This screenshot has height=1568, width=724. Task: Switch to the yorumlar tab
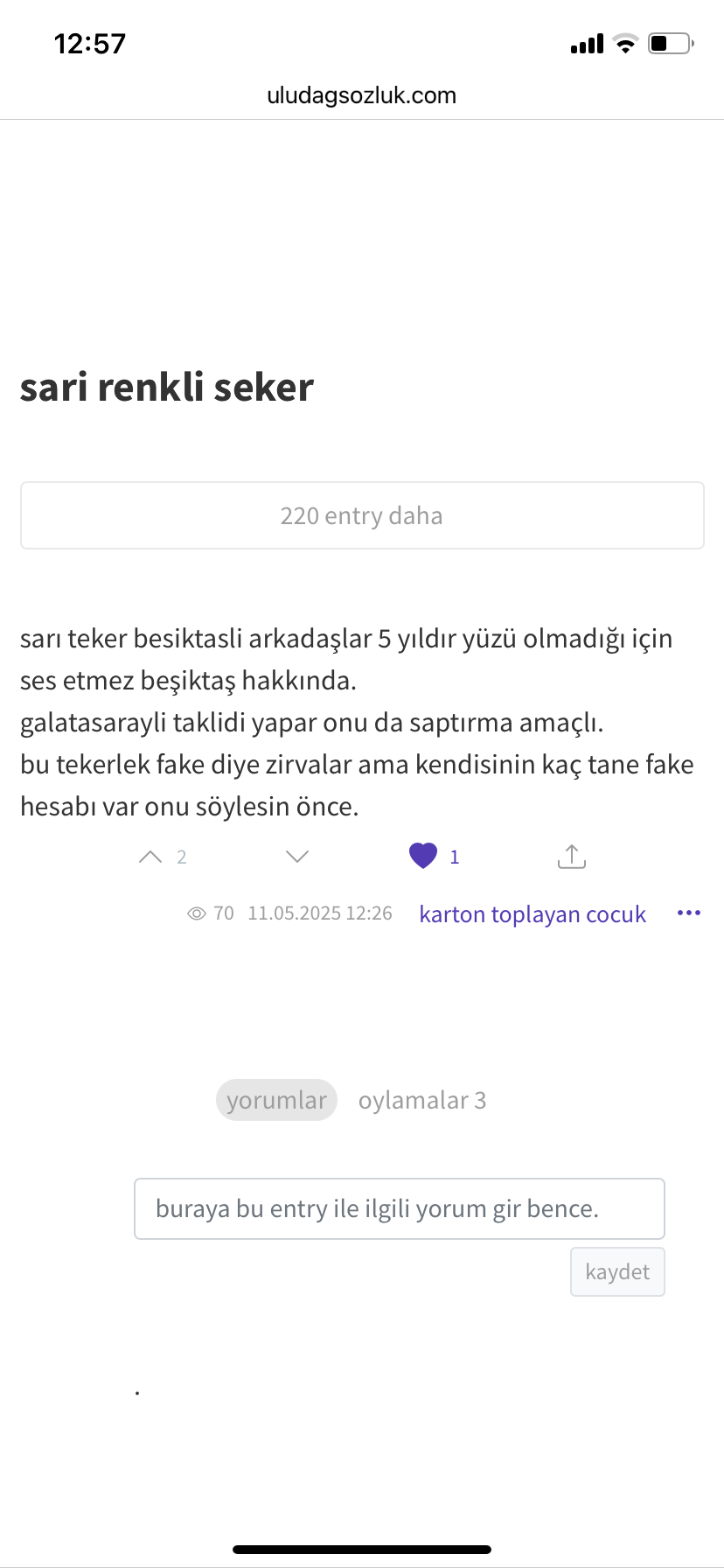[x=276, y=1100]
